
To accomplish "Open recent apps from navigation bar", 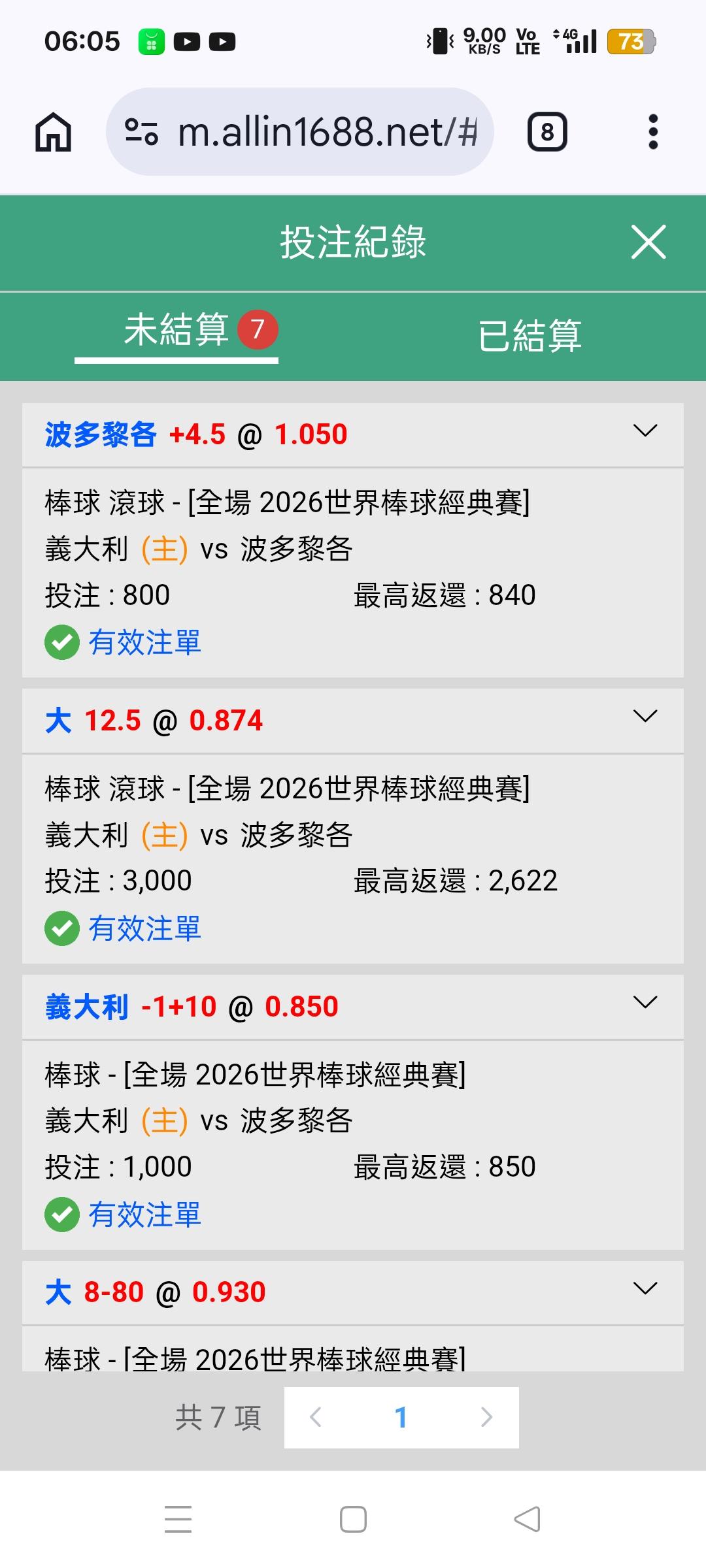I will click(178, 1520).
